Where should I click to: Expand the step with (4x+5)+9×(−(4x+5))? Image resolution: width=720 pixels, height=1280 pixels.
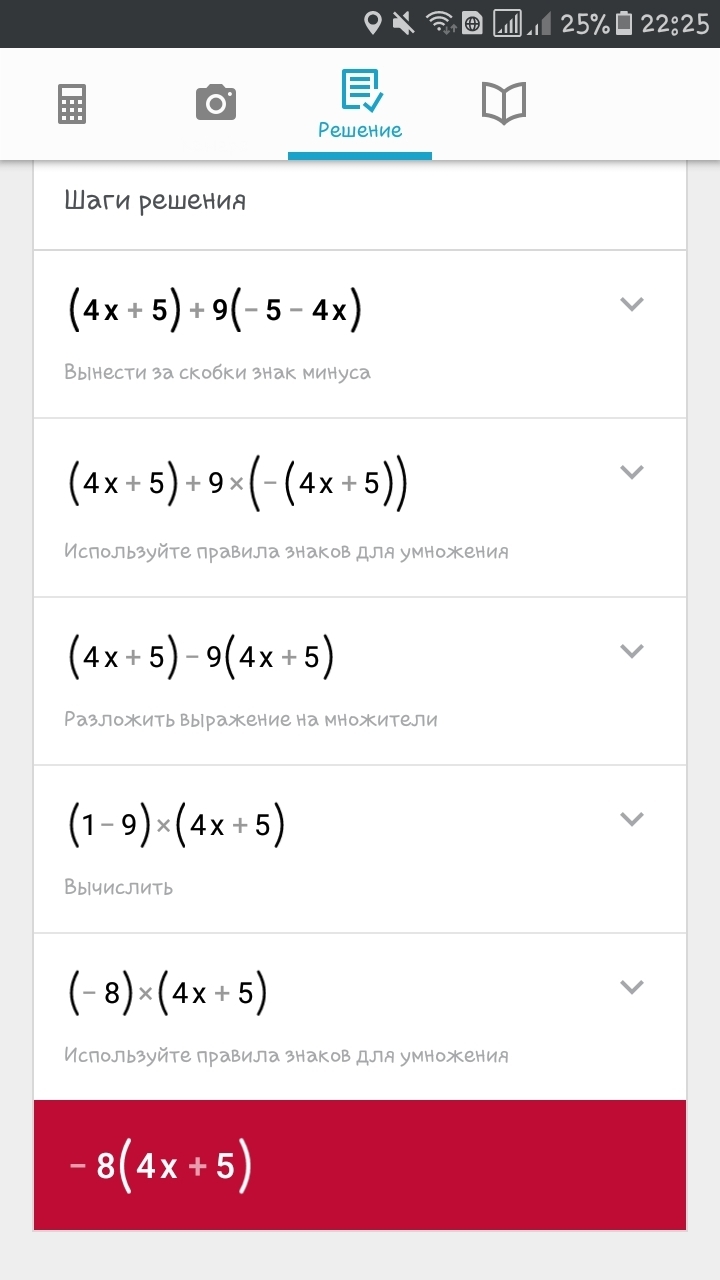tap(631, 472)
